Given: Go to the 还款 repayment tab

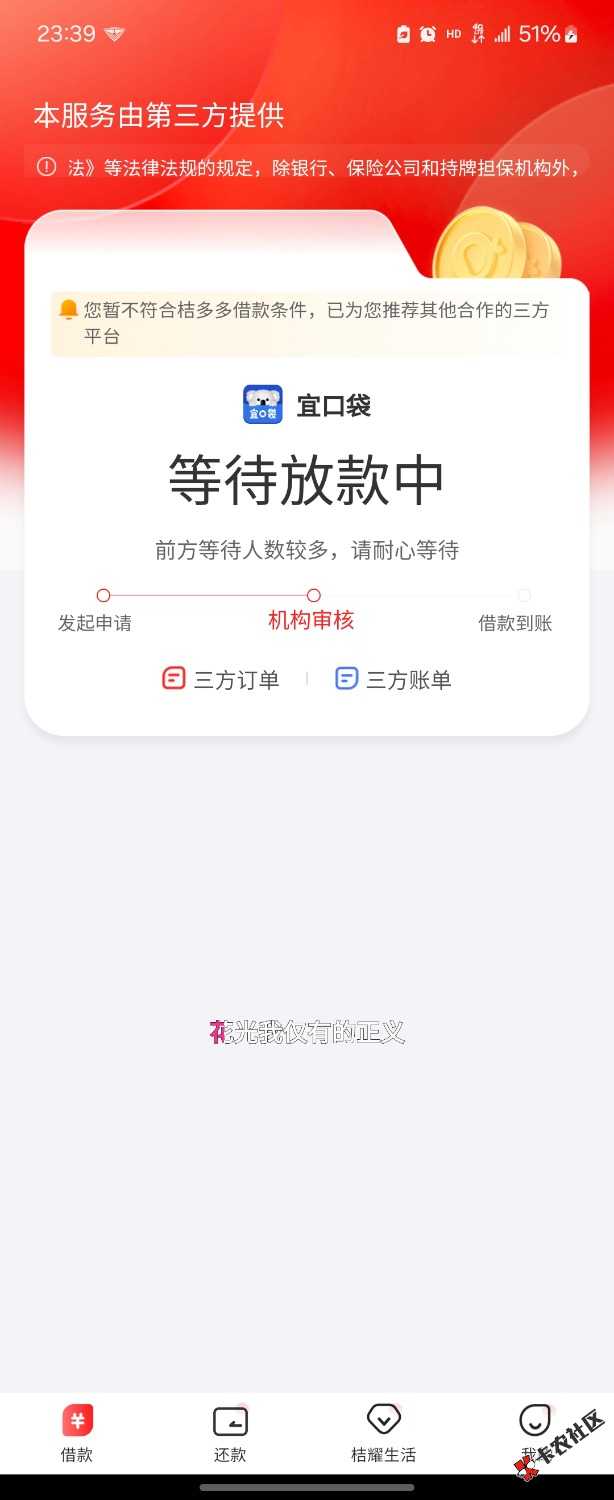Looking at the screenshot, I should [x=230, y=1432].
